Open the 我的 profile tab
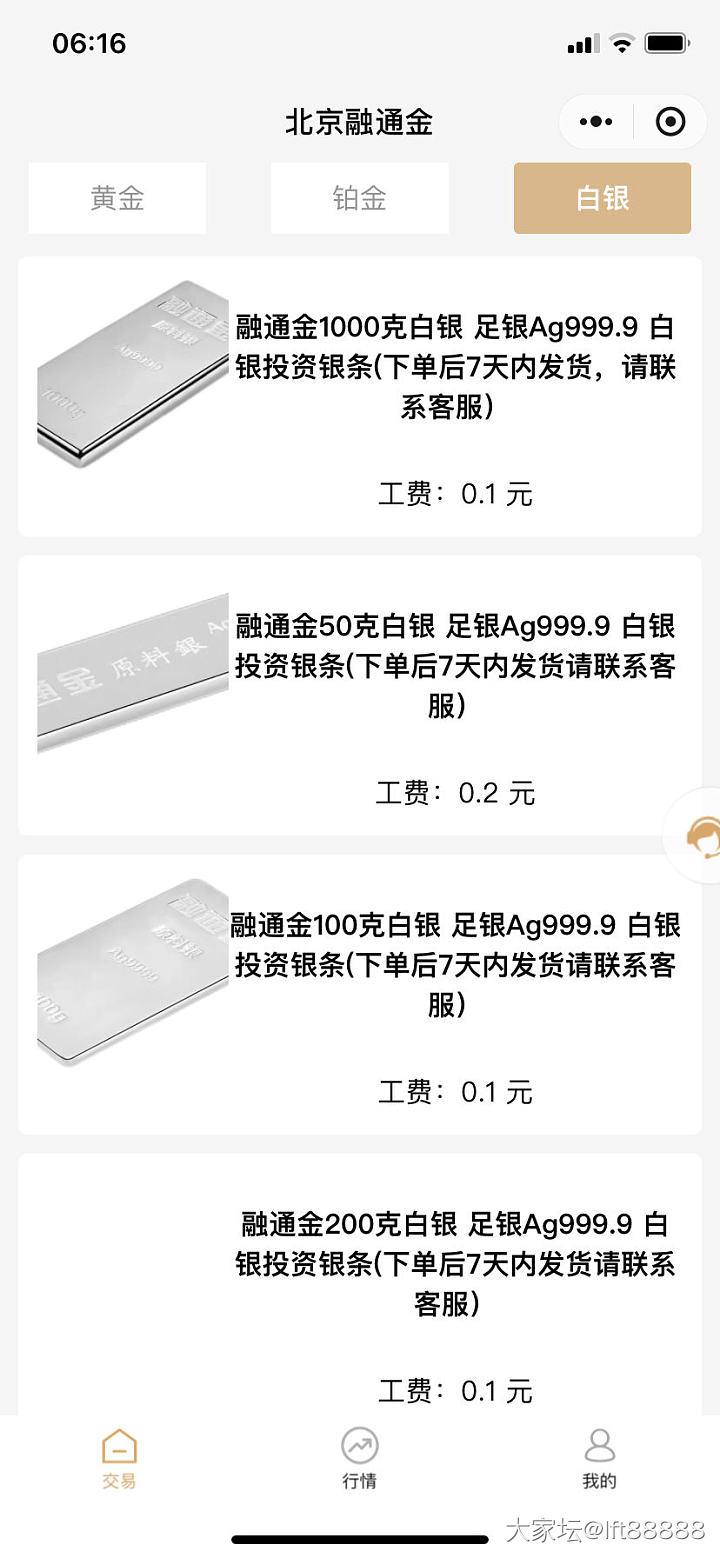This screenshot has width=720, height=1558. point(600,1458)
